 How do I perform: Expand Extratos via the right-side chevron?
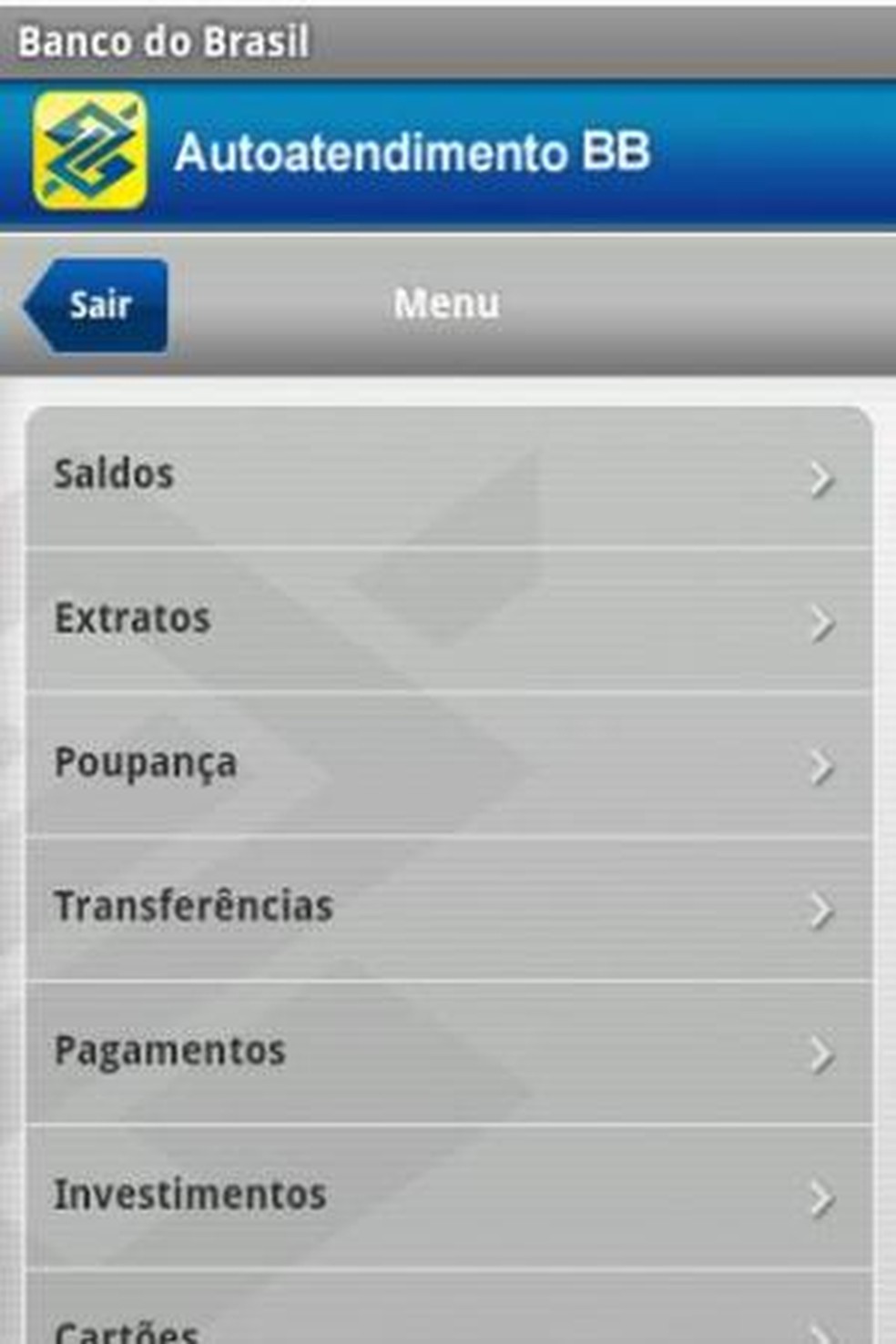[x=823, y=624]
